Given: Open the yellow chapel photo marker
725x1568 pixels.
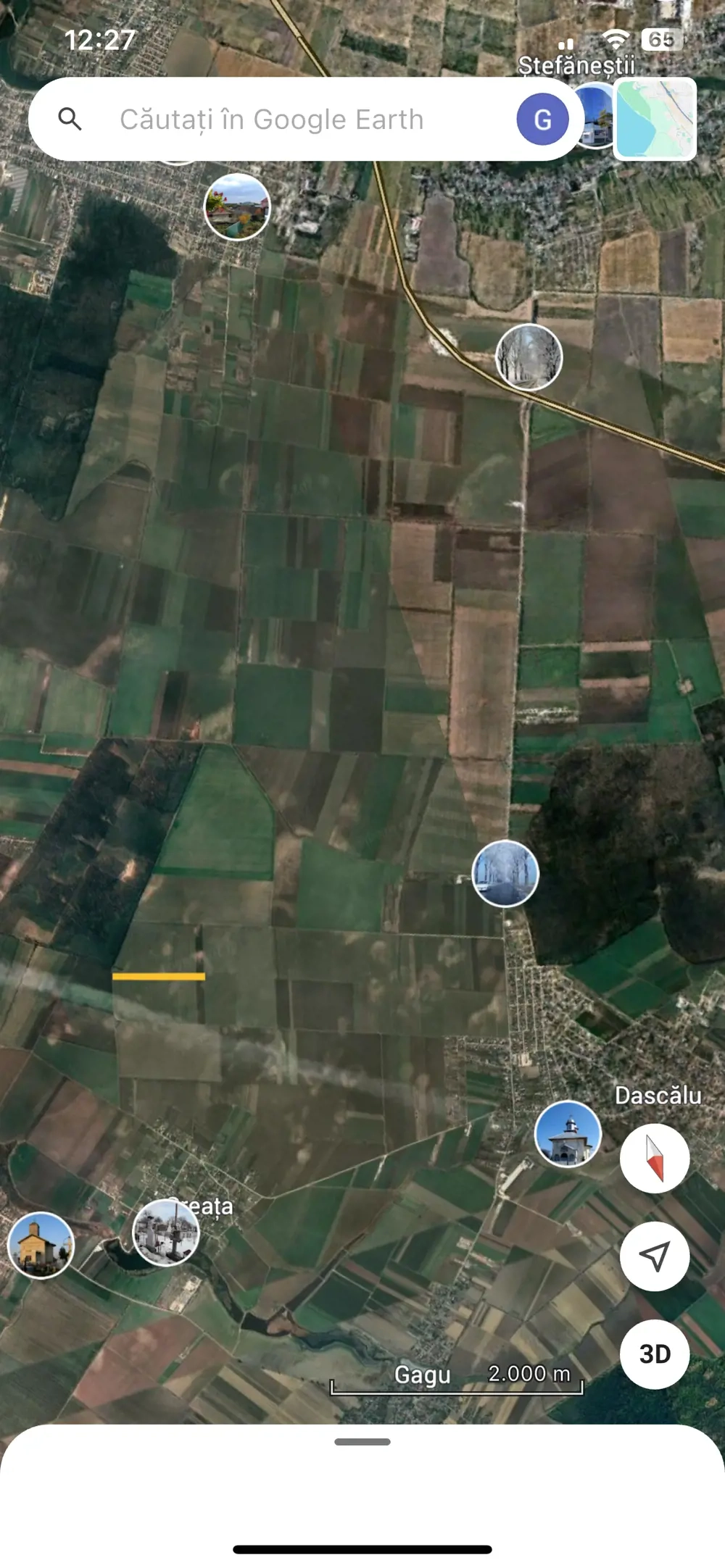Looking at the screenshot, I should pos(41,1245).
